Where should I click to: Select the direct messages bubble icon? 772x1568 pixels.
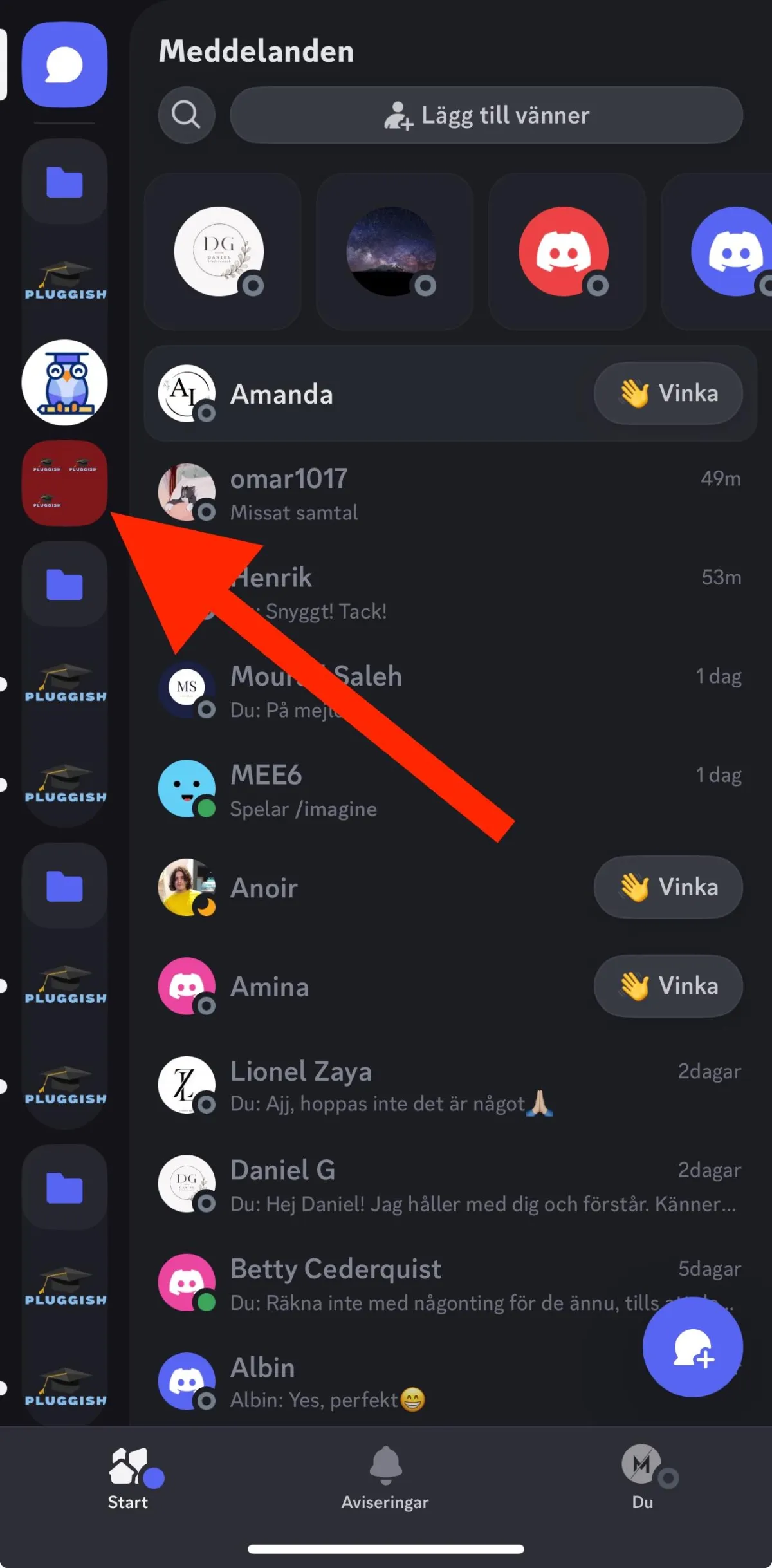(x=64, y=65)
